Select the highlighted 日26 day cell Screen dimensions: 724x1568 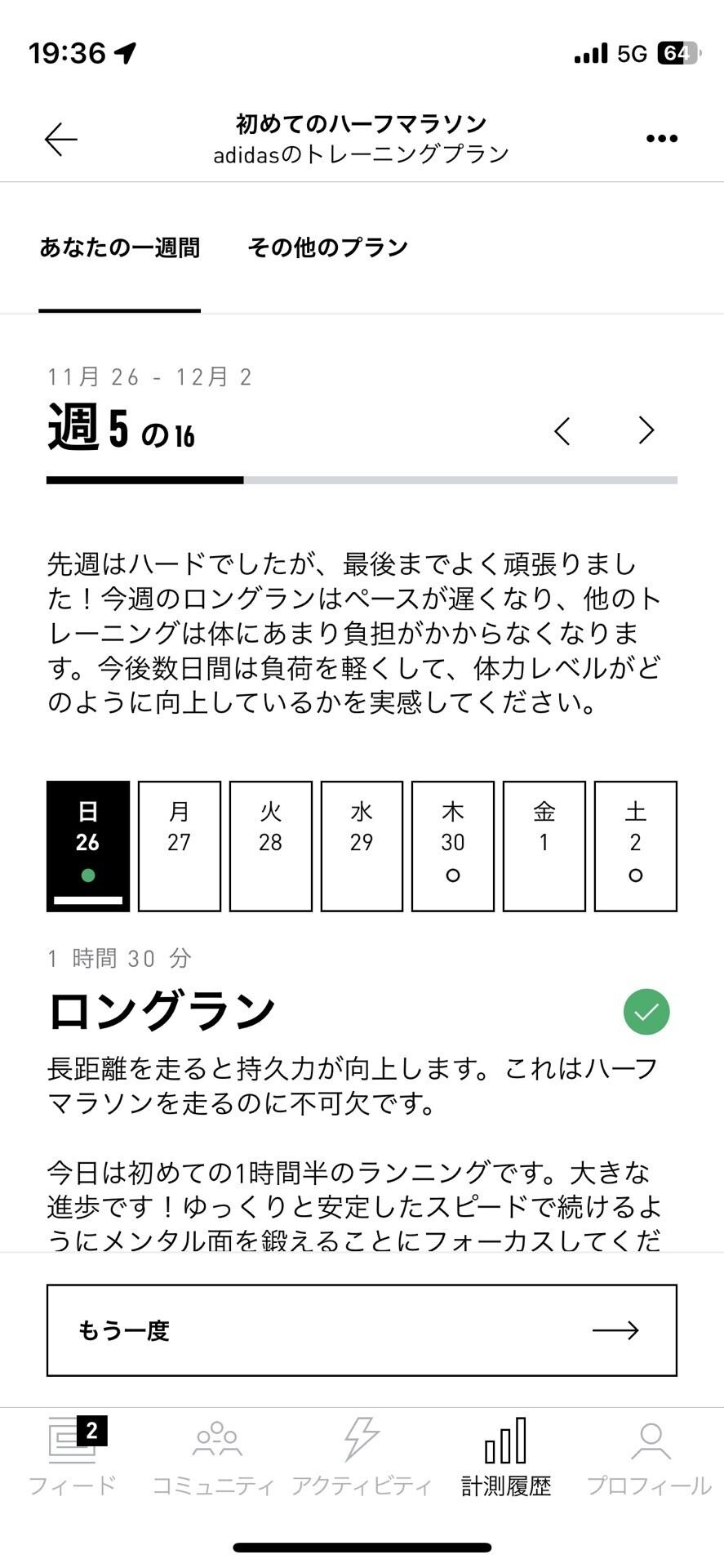pyautogui.click(x=87, y=845)
